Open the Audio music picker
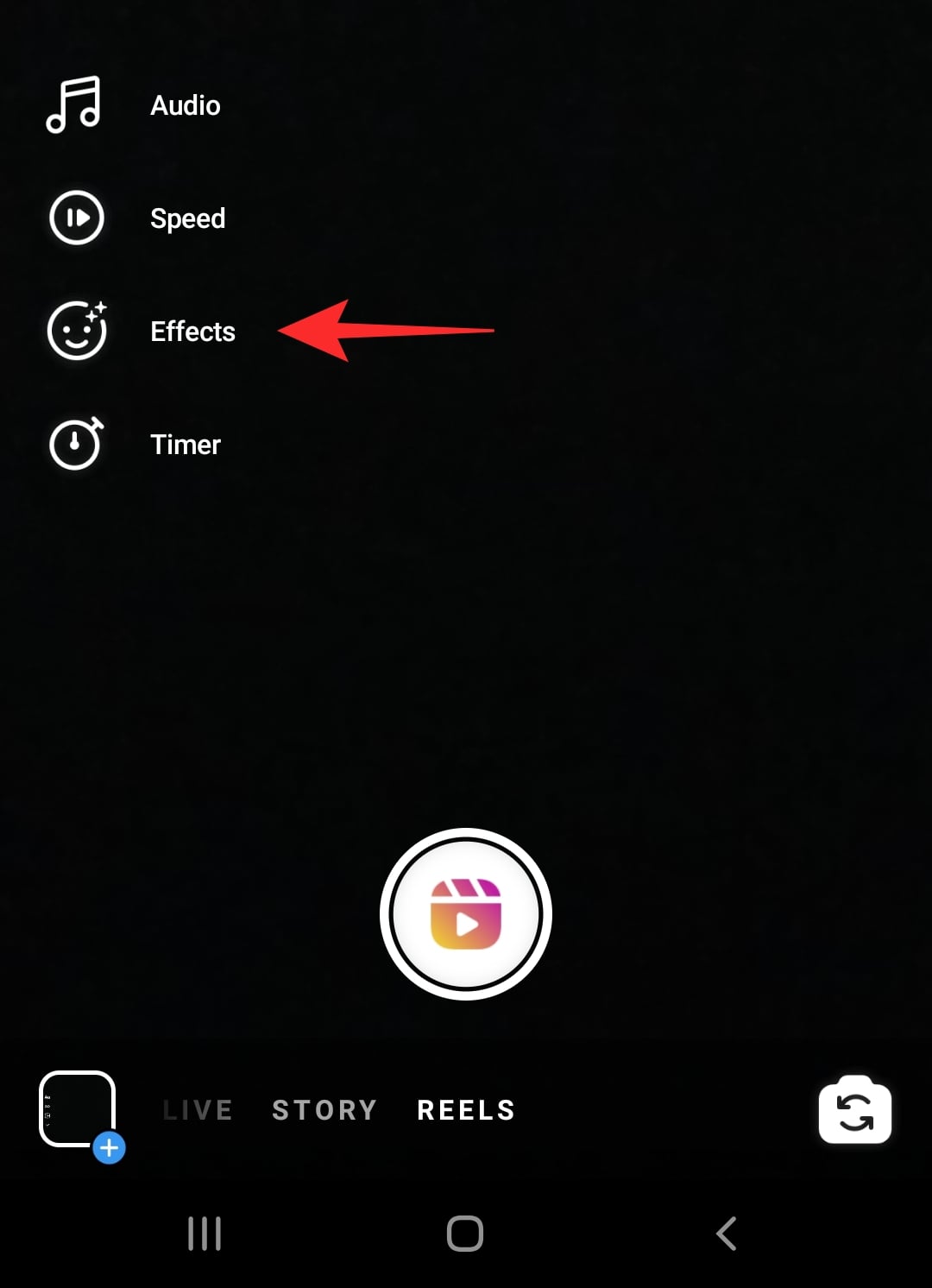Image resolution: width=932 pixels, height=1288 pixels. click(74, 105)
